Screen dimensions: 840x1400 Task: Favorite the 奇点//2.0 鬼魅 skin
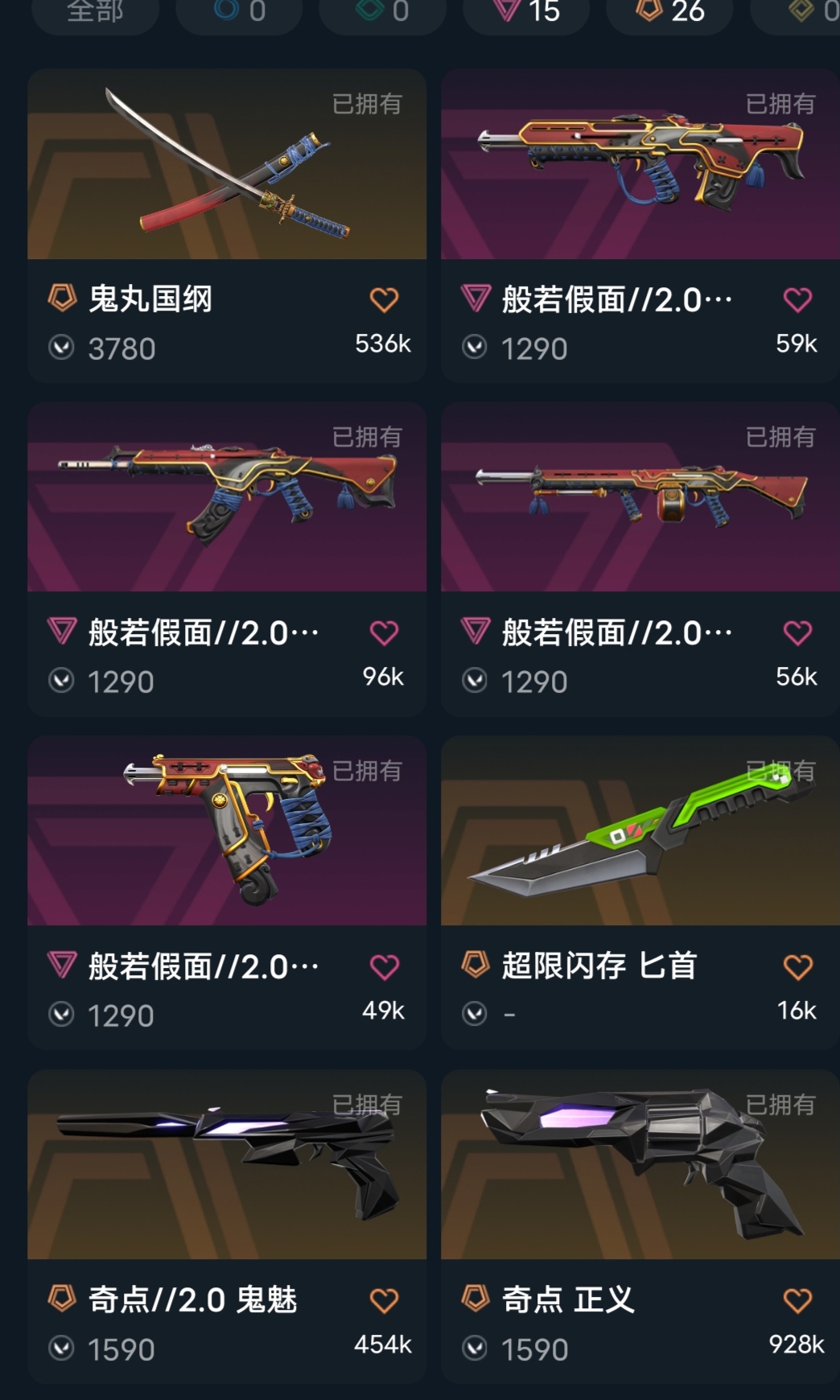click(384, 1301)
